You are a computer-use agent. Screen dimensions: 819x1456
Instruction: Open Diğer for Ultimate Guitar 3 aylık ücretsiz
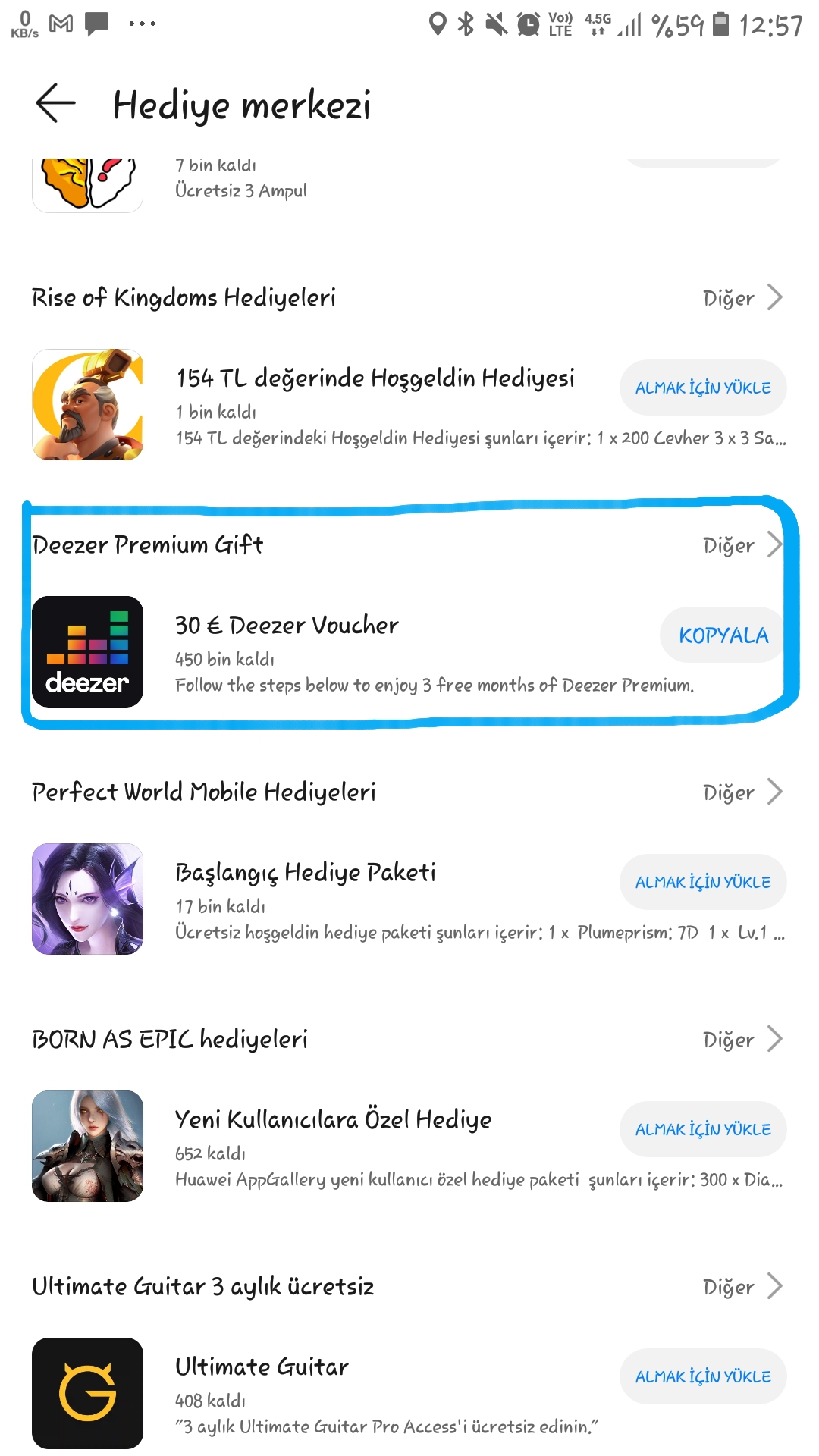742,1287
